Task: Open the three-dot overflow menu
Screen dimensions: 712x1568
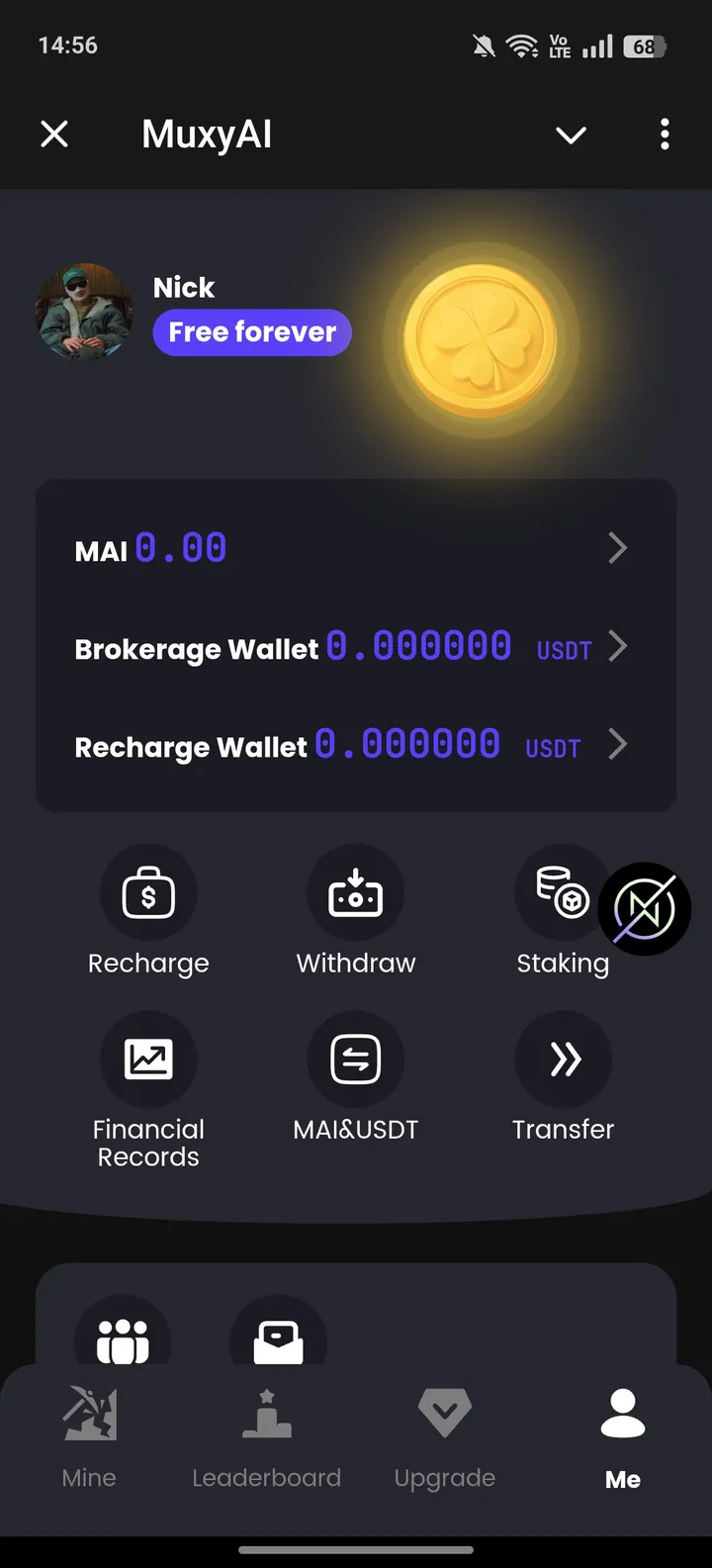Action: pos(664,135)
